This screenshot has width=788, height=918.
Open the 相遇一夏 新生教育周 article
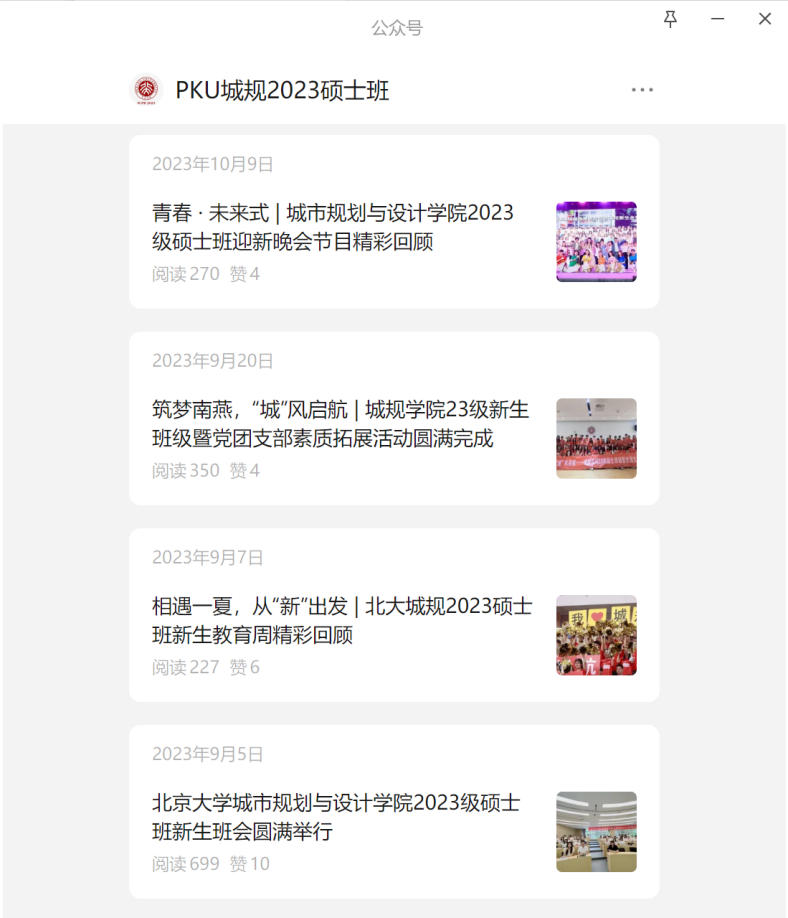[341, 620]
